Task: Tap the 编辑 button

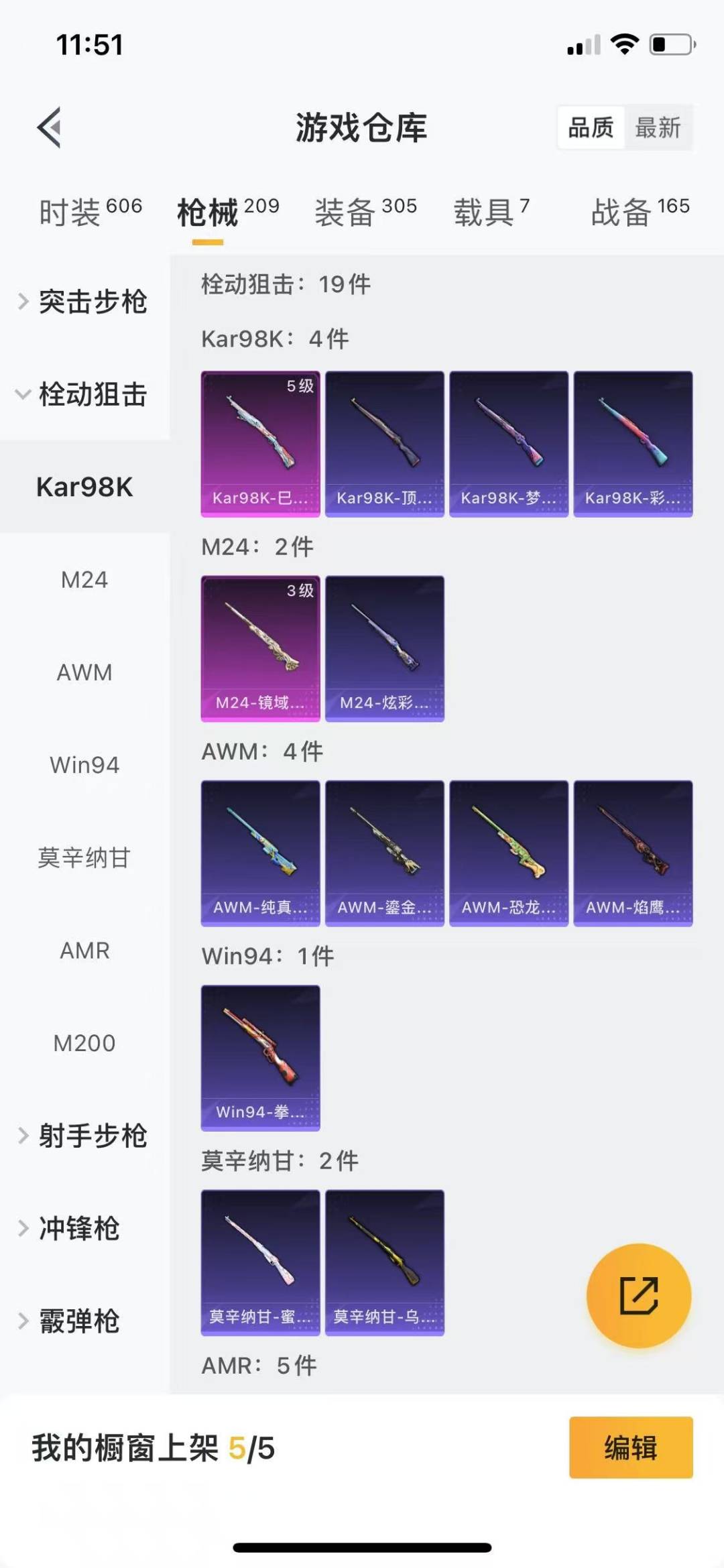Action: (x=630, y=1447)
